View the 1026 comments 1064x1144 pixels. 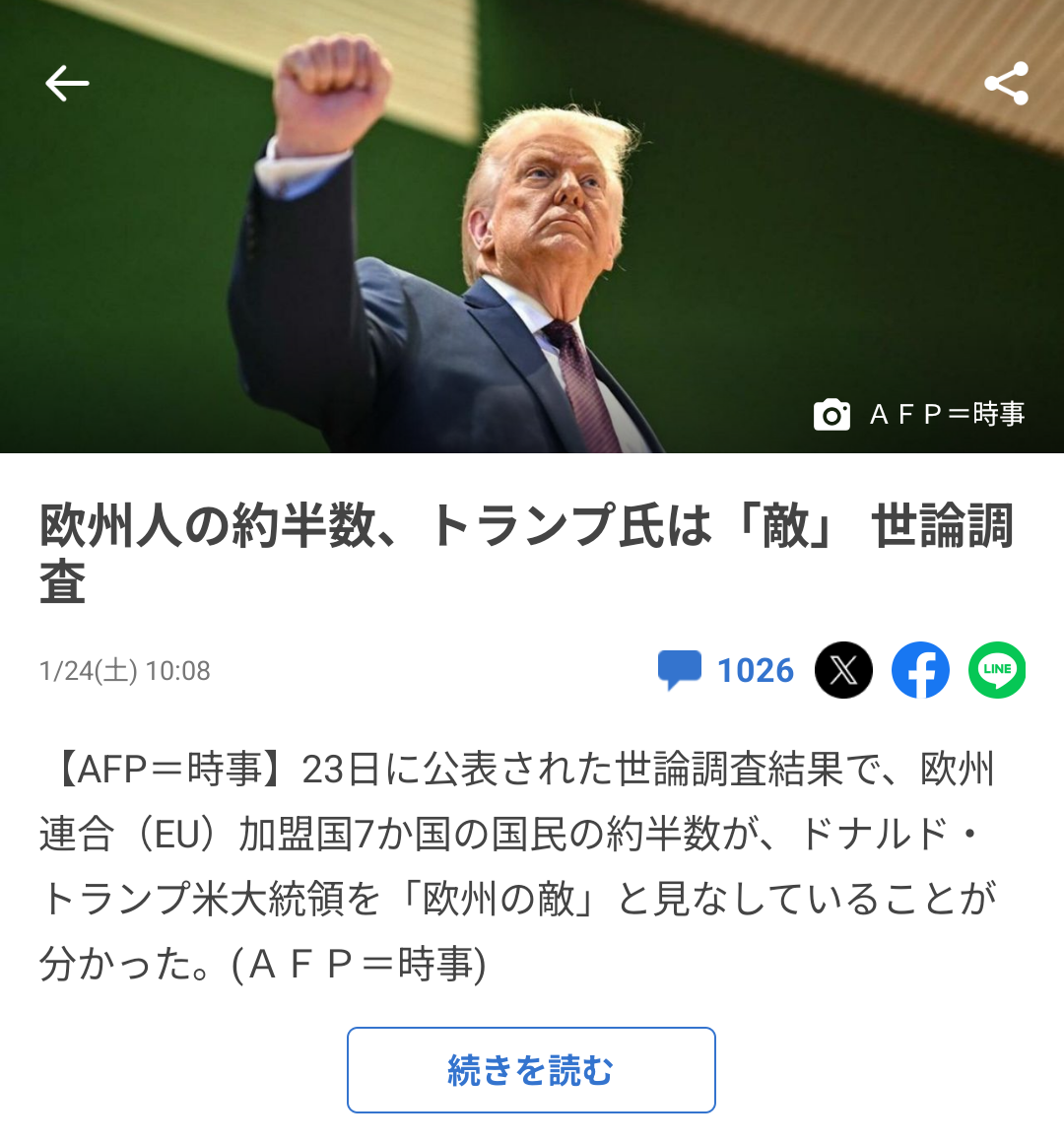point(726,670)
